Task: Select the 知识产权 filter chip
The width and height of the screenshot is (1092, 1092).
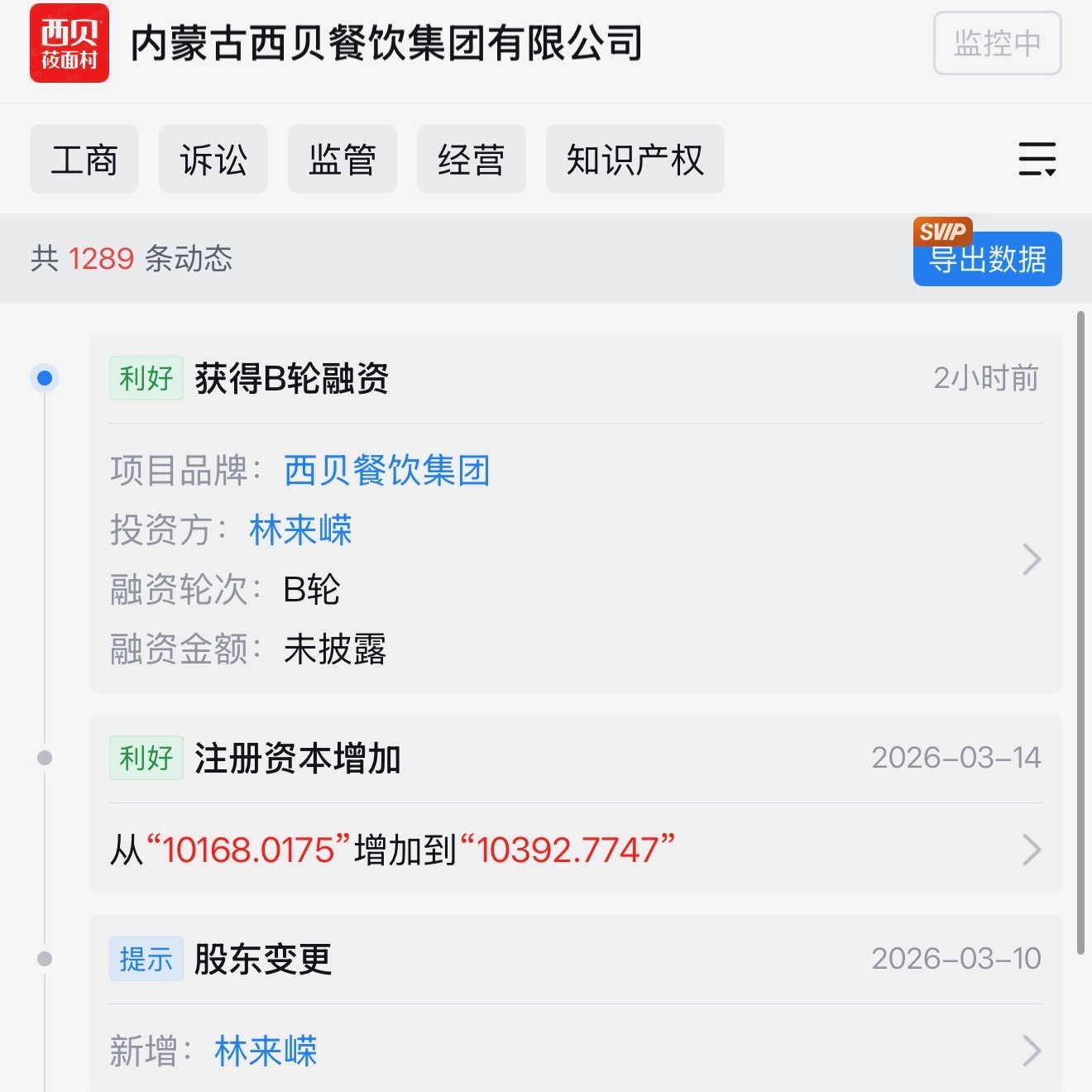Action: [635, 160]
